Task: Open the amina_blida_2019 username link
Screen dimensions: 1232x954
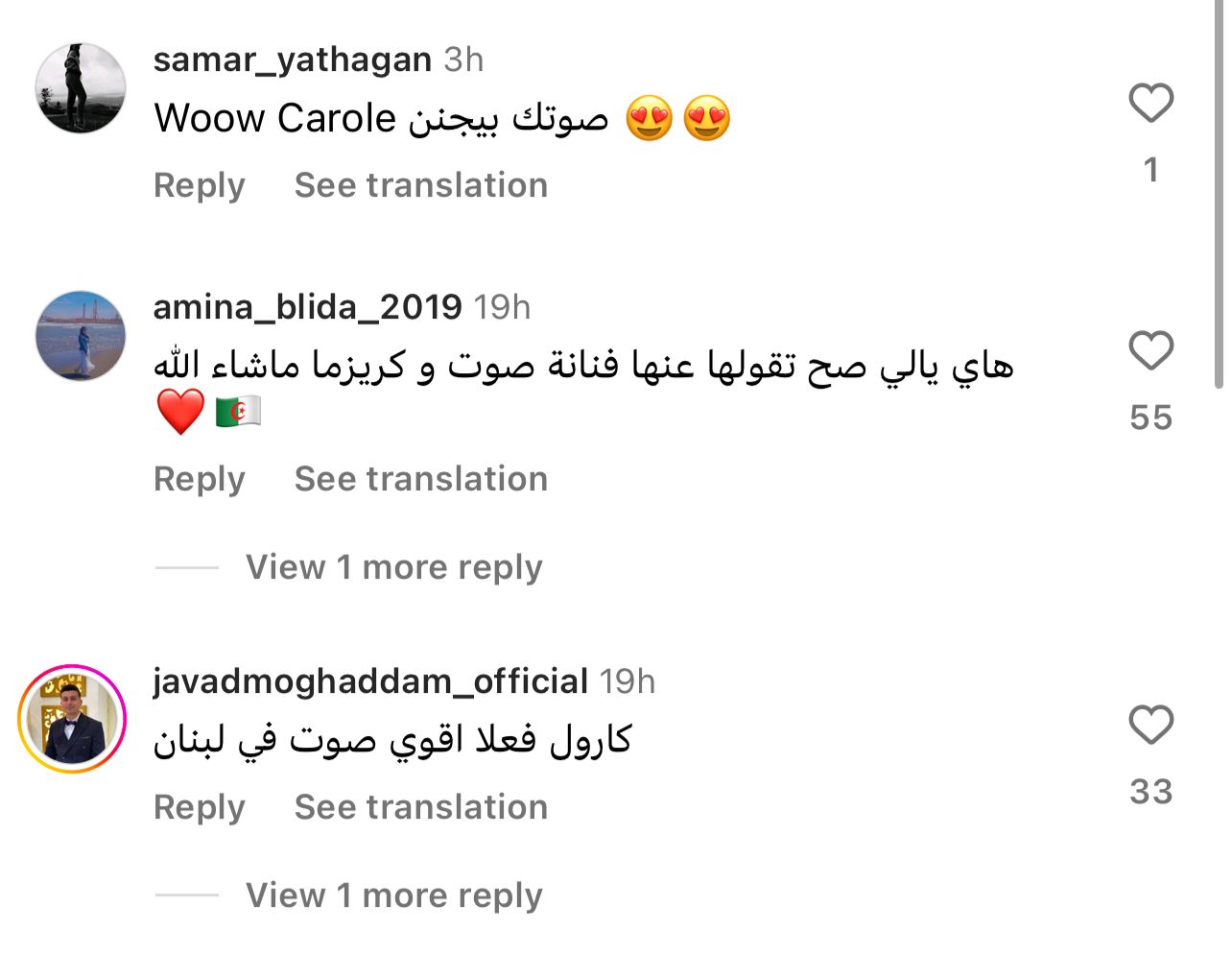Action: pyautogui.click(x=307, y=307)
